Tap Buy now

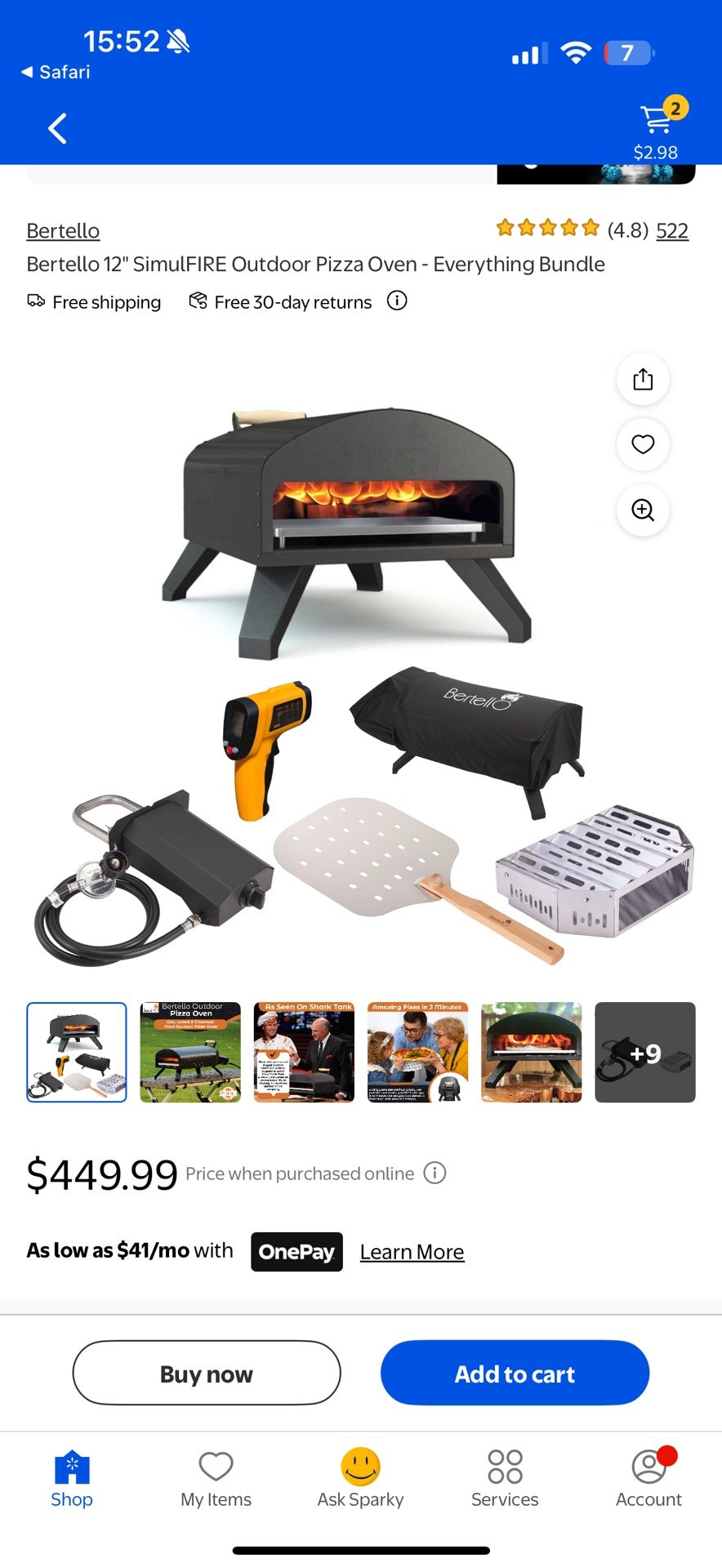pyautogui.click(x=206, y=1373)
